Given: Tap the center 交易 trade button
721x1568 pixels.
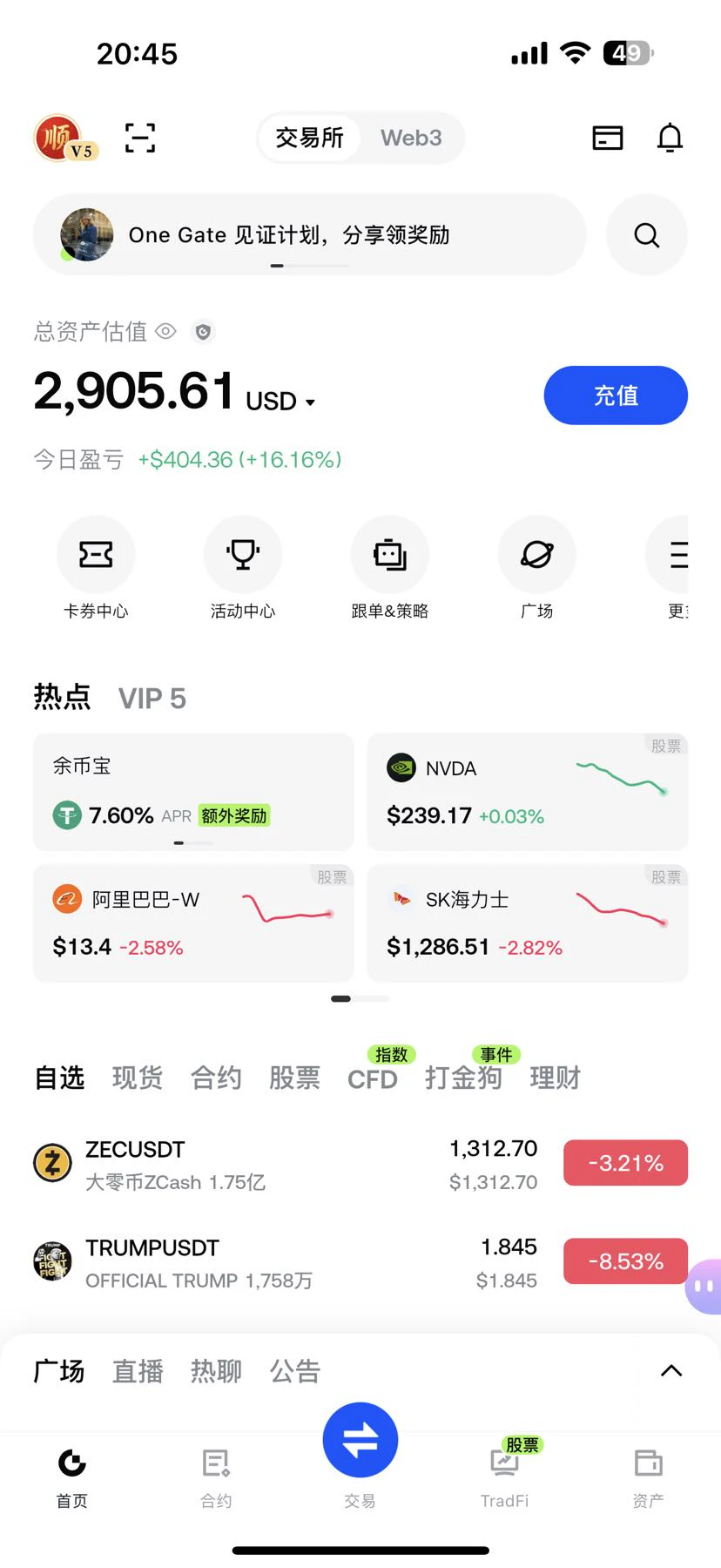Looking at the screenshot, I should 360,1440.
